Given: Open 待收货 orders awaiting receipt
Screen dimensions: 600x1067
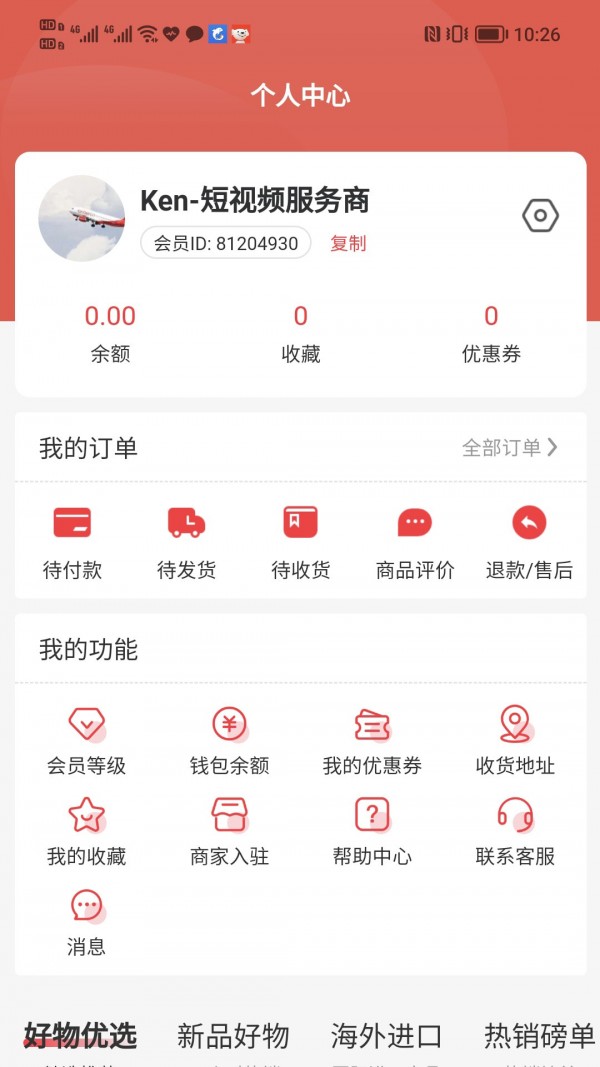Looking at the screenshot, I should click(300, 541).
